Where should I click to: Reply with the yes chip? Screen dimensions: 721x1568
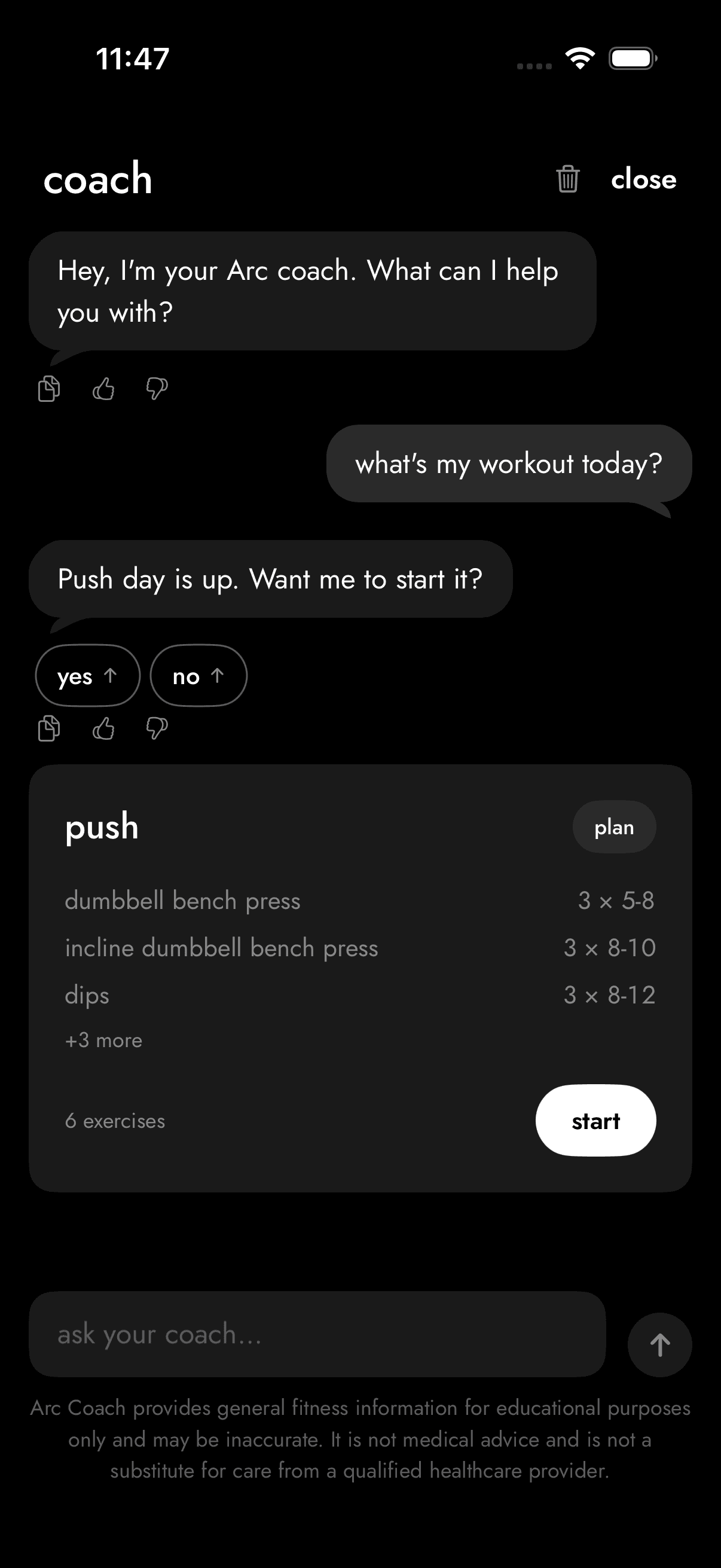[x=88, y=676]
